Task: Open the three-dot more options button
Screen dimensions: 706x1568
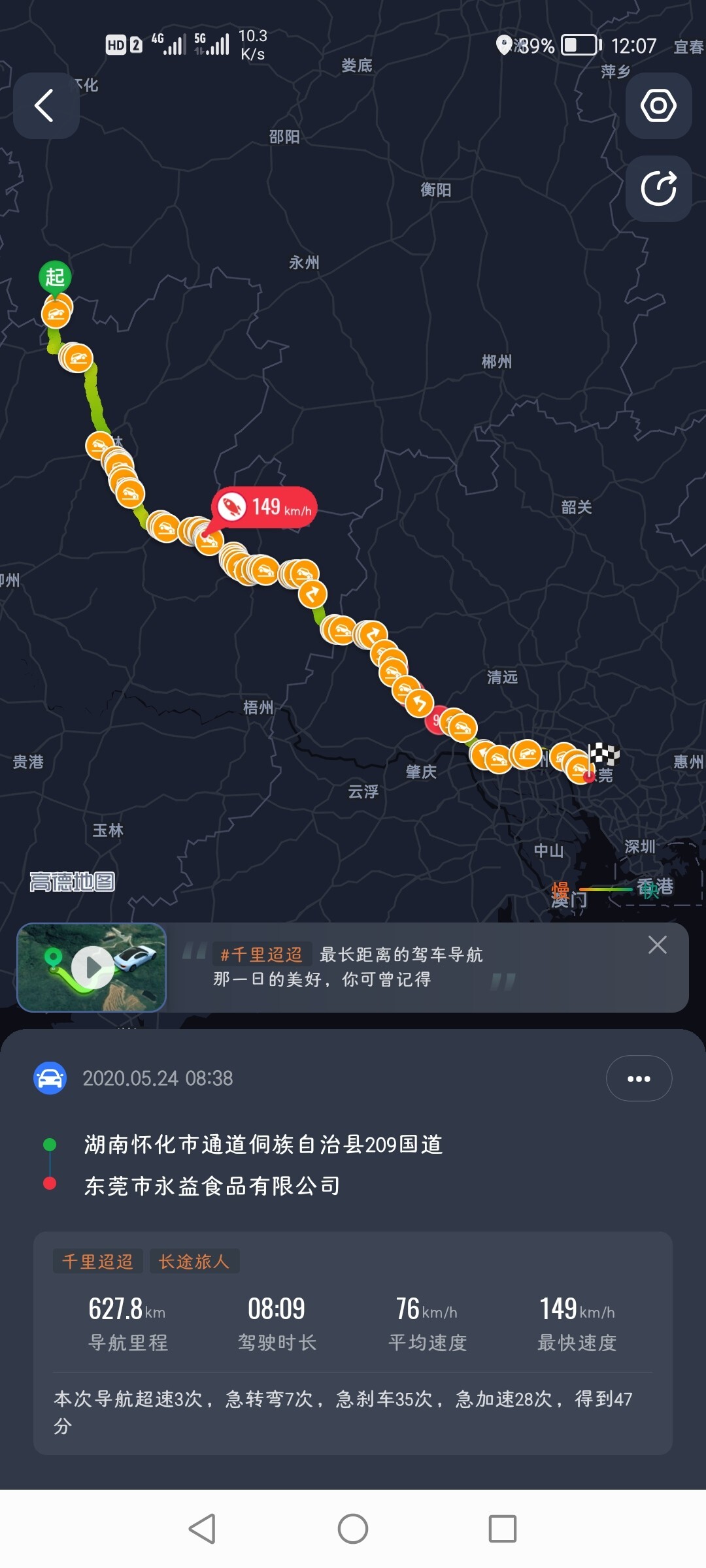Action: point(639,1079)
